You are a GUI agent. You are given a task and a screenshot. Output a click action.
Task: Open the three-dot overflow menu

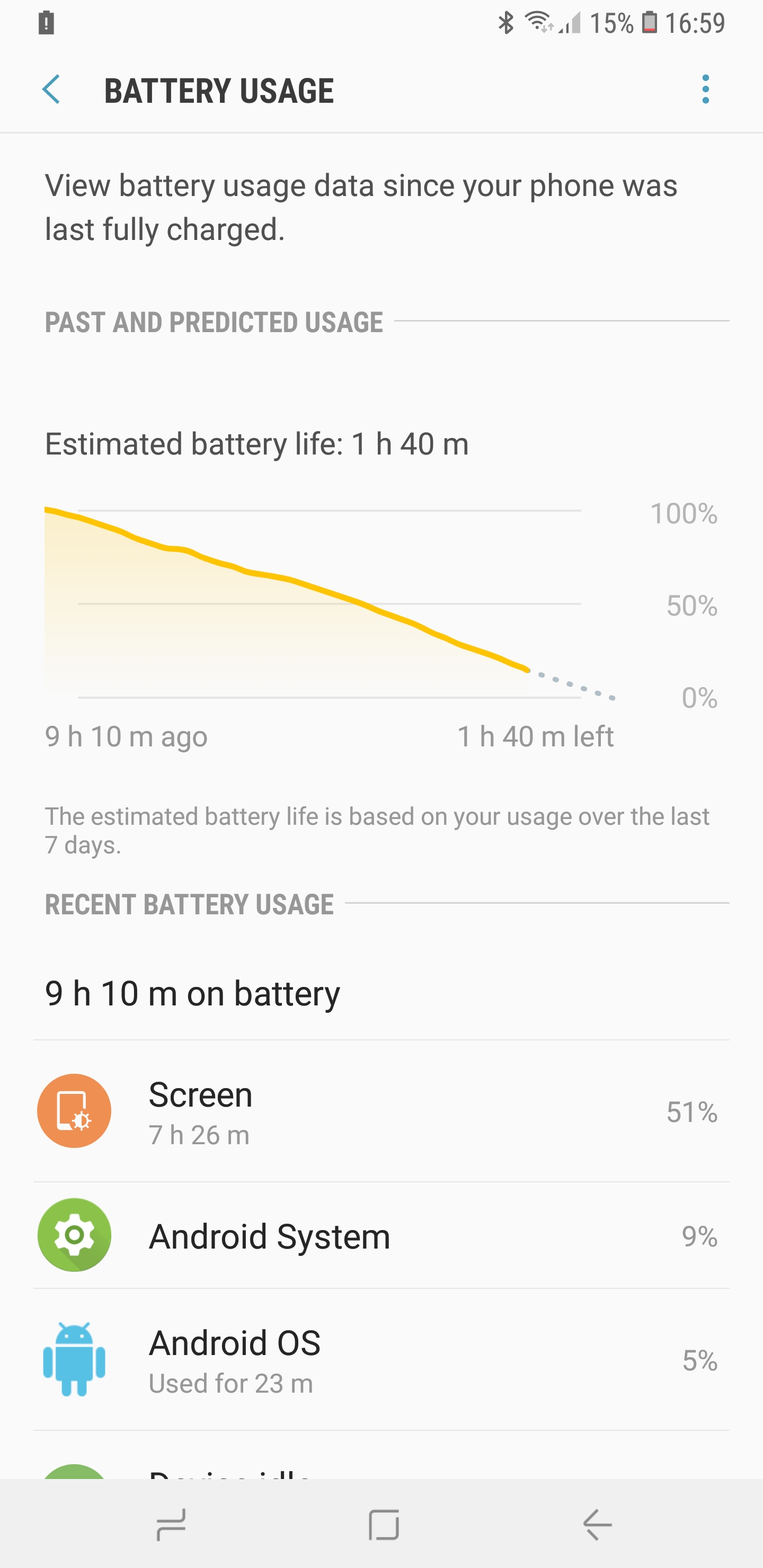click(705, 90)
